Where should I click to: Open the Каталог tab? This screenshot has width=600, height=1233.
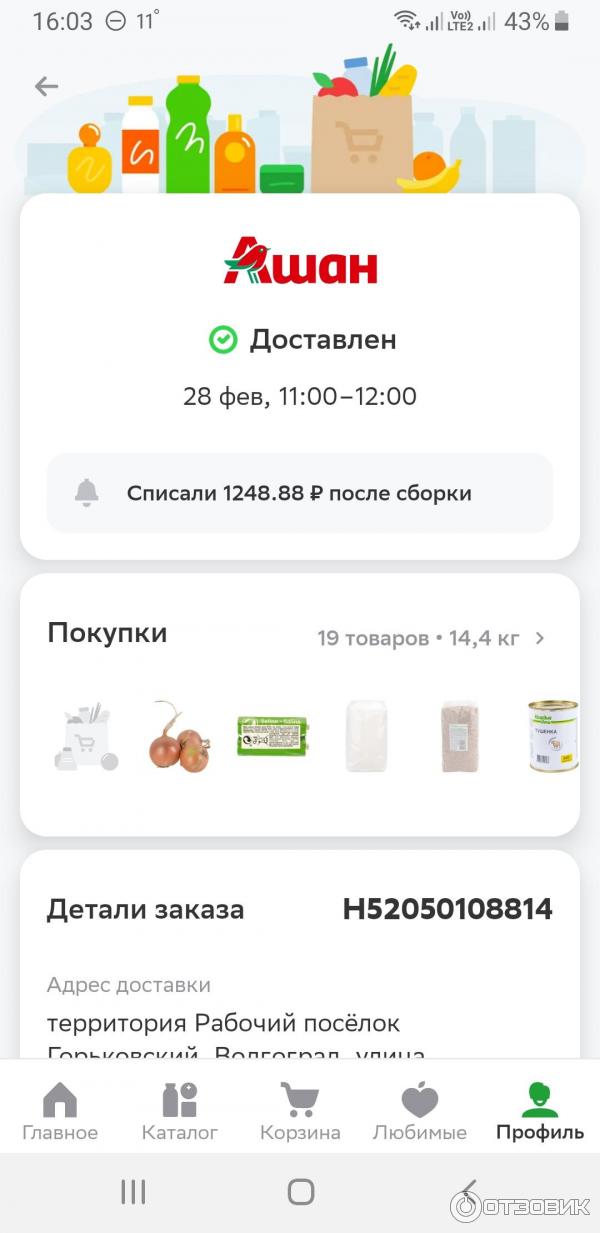click(180, 1111)
